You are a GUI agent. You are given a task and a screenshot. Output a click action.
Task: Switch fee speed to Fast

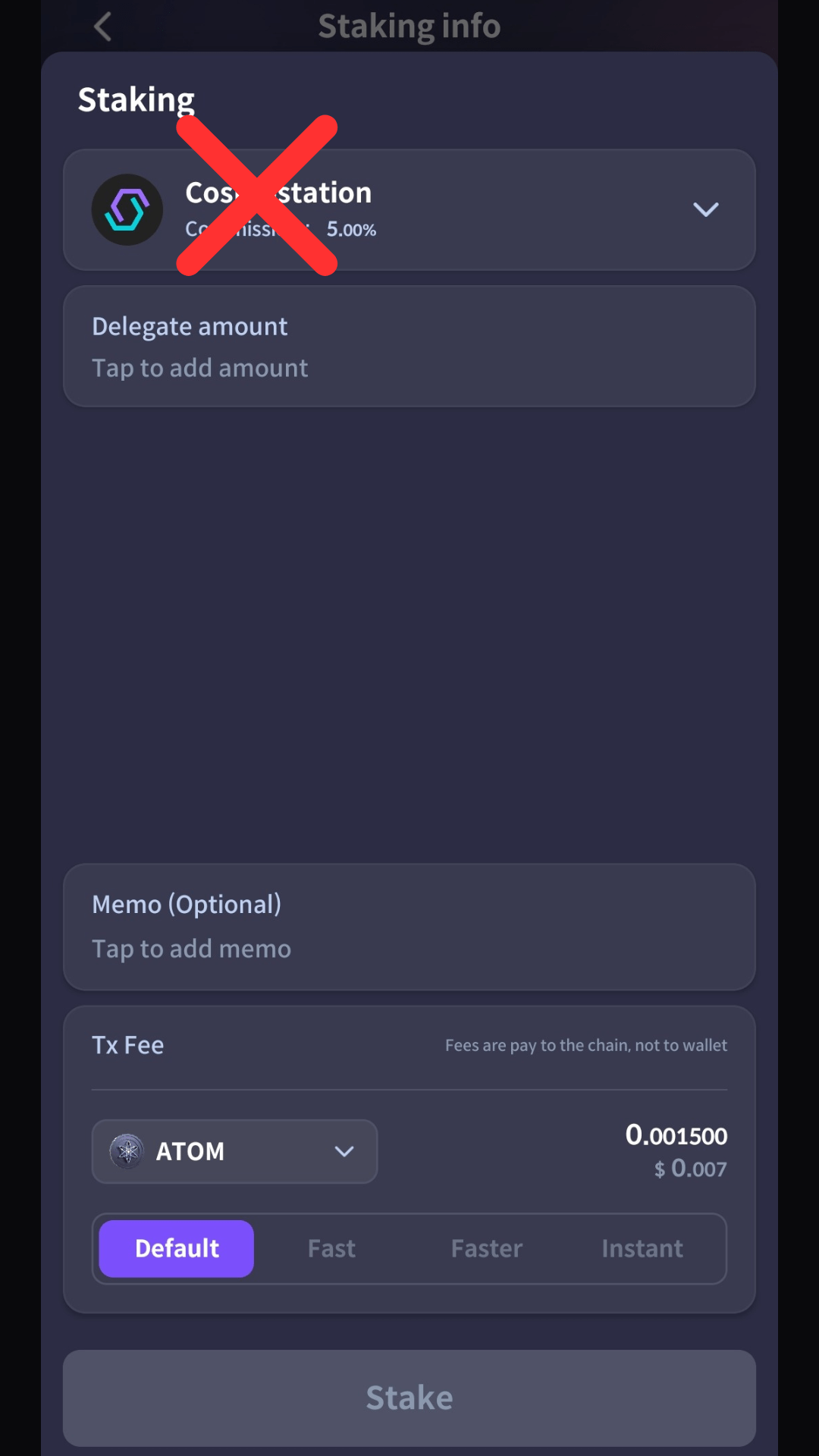(331, 1249)
